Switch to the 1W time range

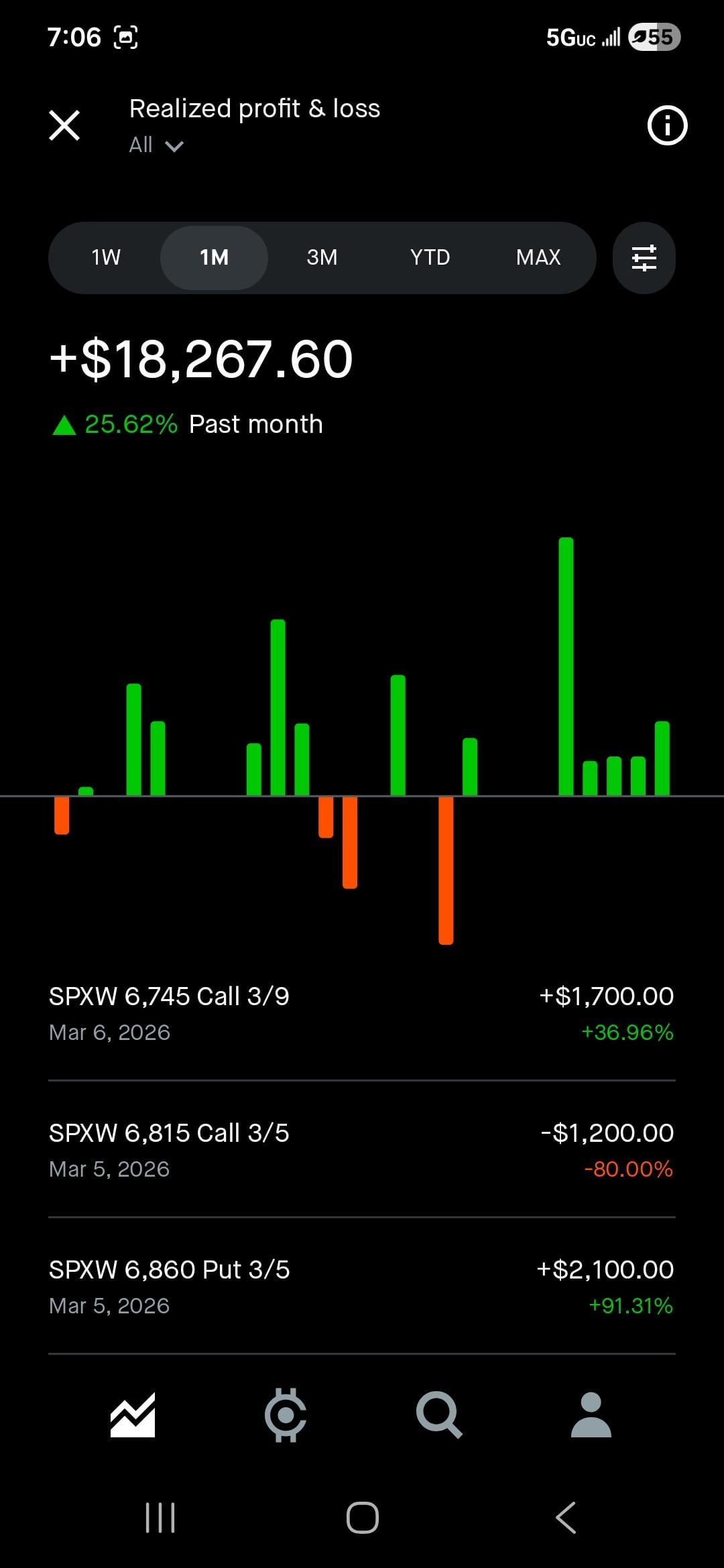(106, 257)
